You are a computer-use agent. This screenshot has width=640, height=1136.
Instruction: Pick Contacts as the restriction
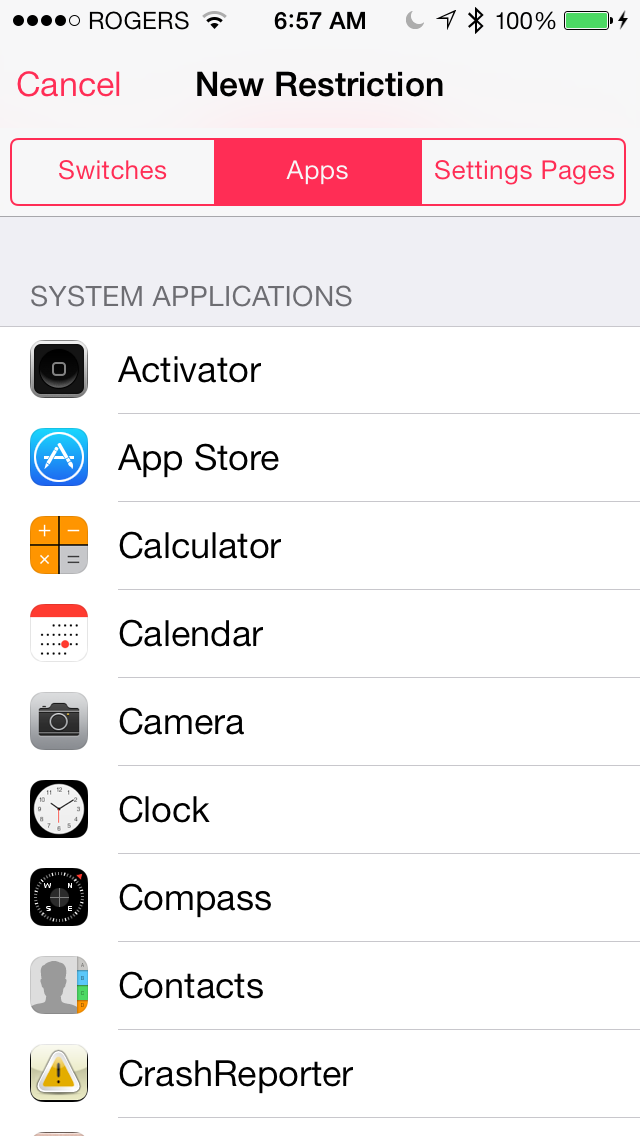191,986
